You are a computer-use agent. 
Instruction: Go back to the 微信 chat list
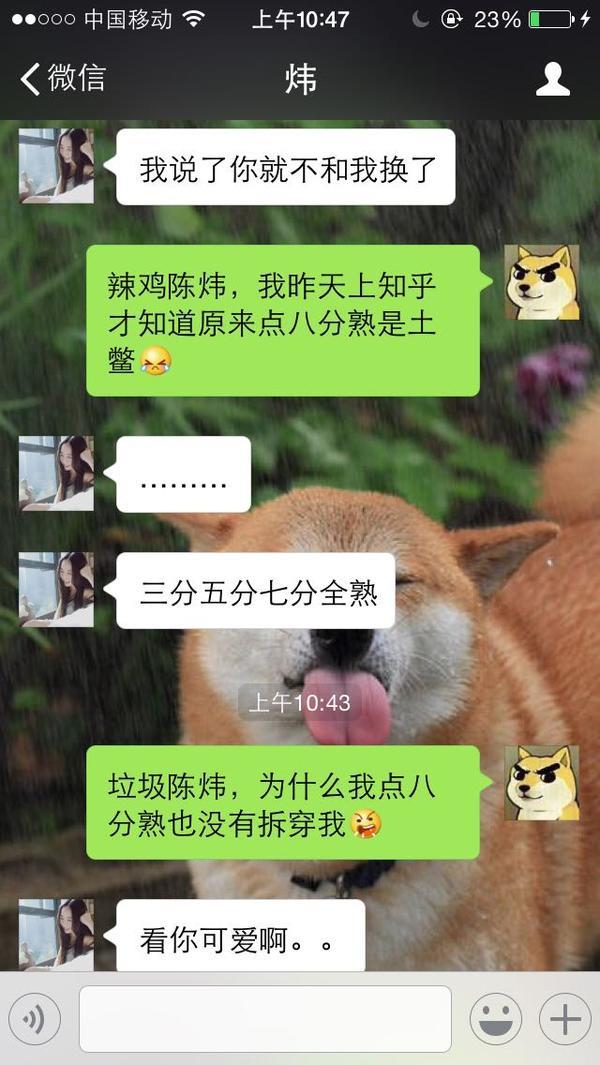(x=62, y=79)
